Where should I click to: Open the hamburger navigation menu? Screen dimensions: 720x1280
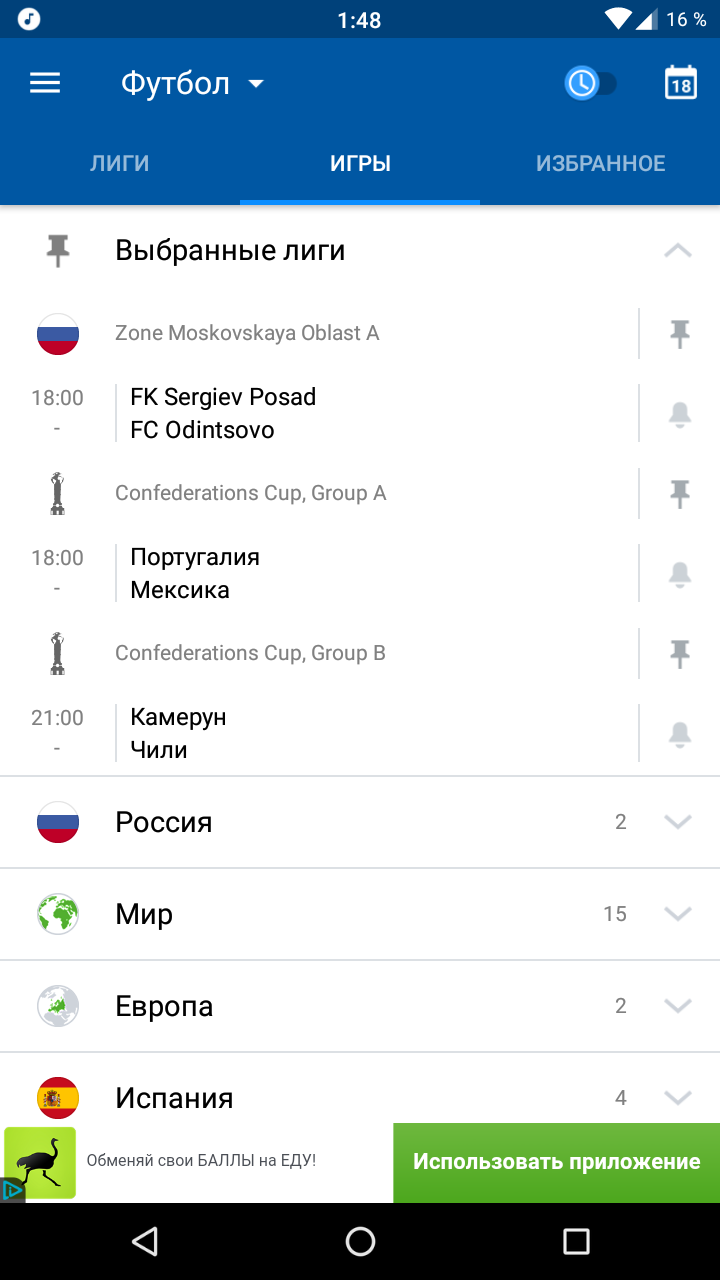(45, 83)
